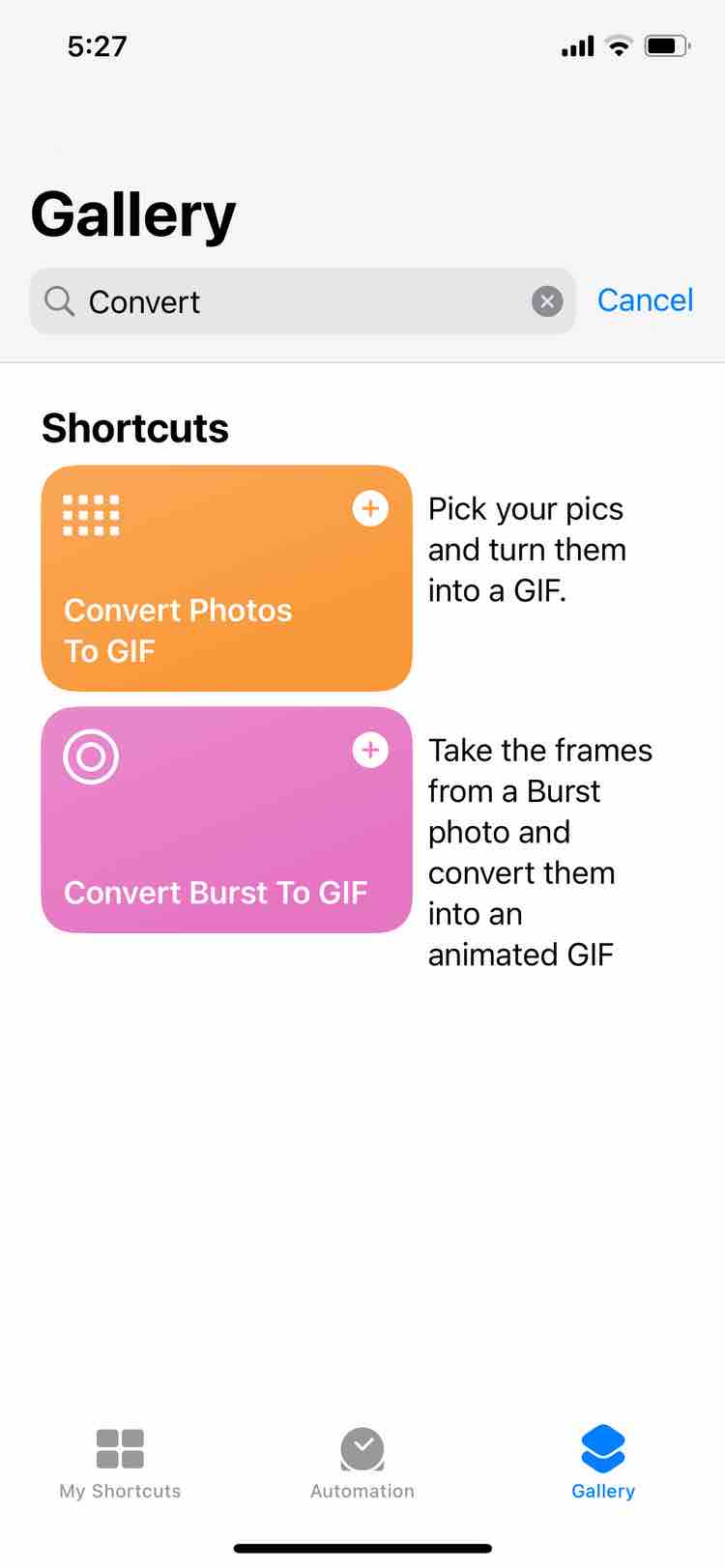Viewport: 725px width, 1568px height.
Task: Tap the Automation clock icon
Action: click(x=362, y=1448)
